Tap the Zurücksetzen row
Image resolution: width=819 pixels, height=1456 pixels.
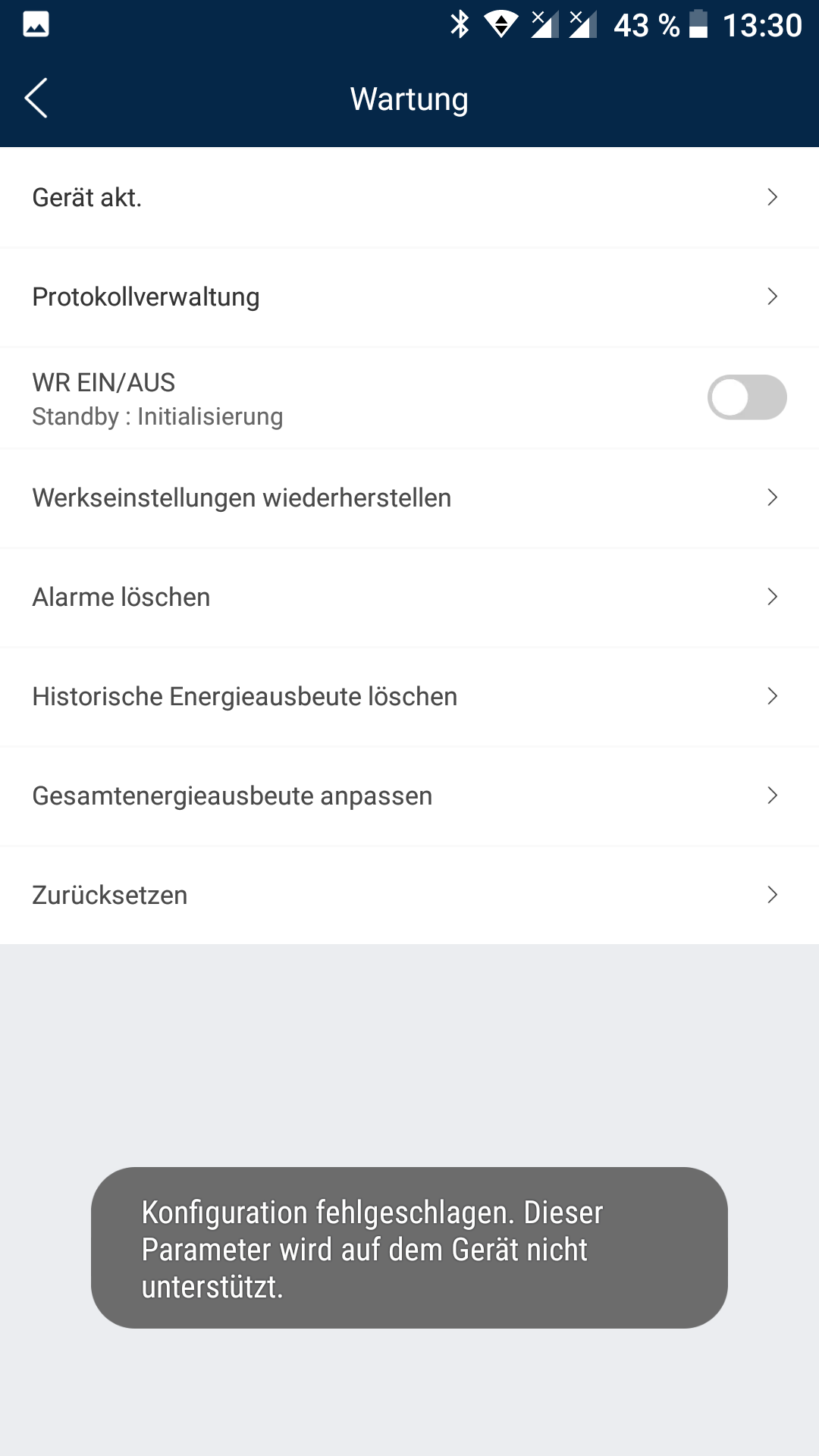[x=409, y=896]
